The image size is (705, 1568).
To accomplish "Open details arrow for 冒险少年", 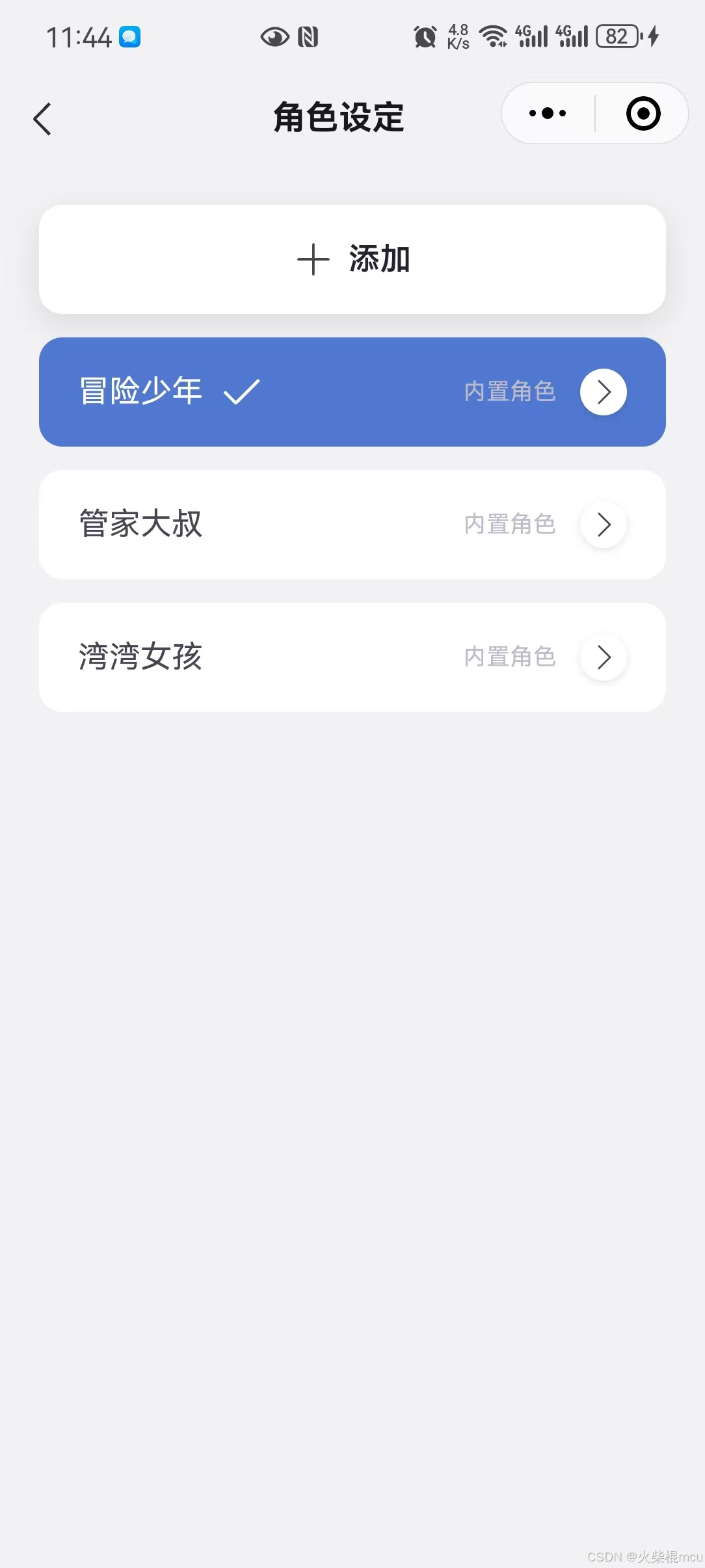I will [604, 392].
